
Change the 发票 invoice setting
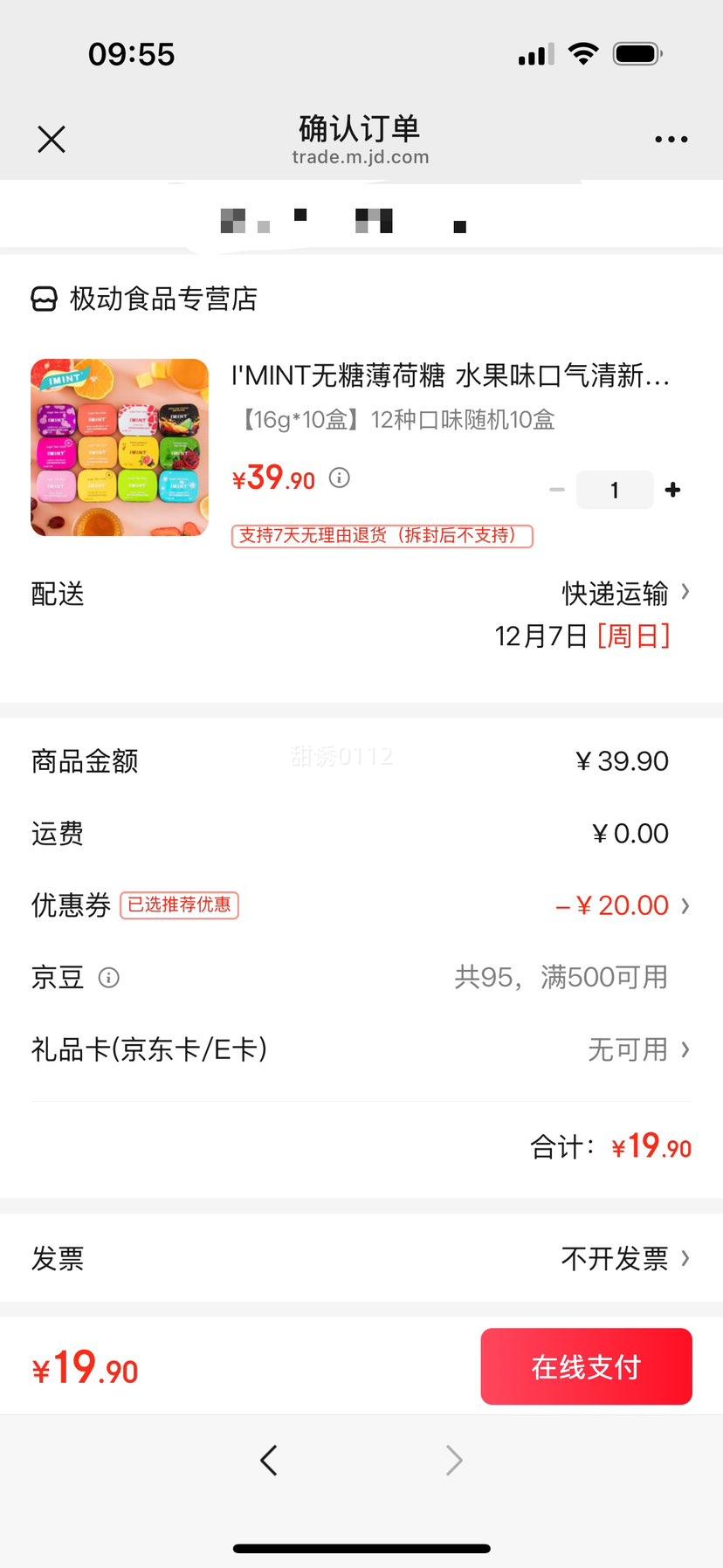point(623,1258)
